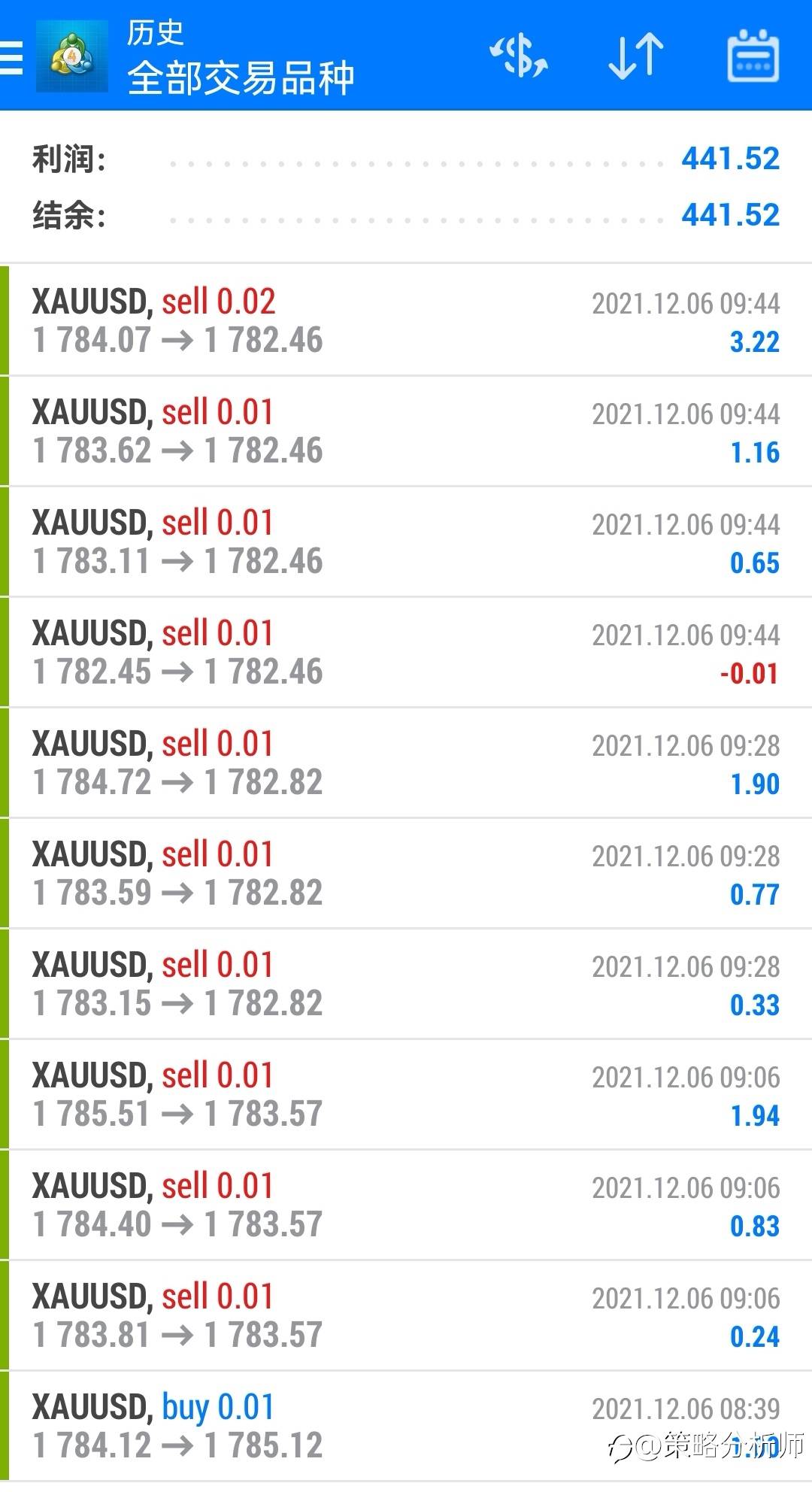
Task: Open the calendar date range picker
Action: [x=753, y=56]
